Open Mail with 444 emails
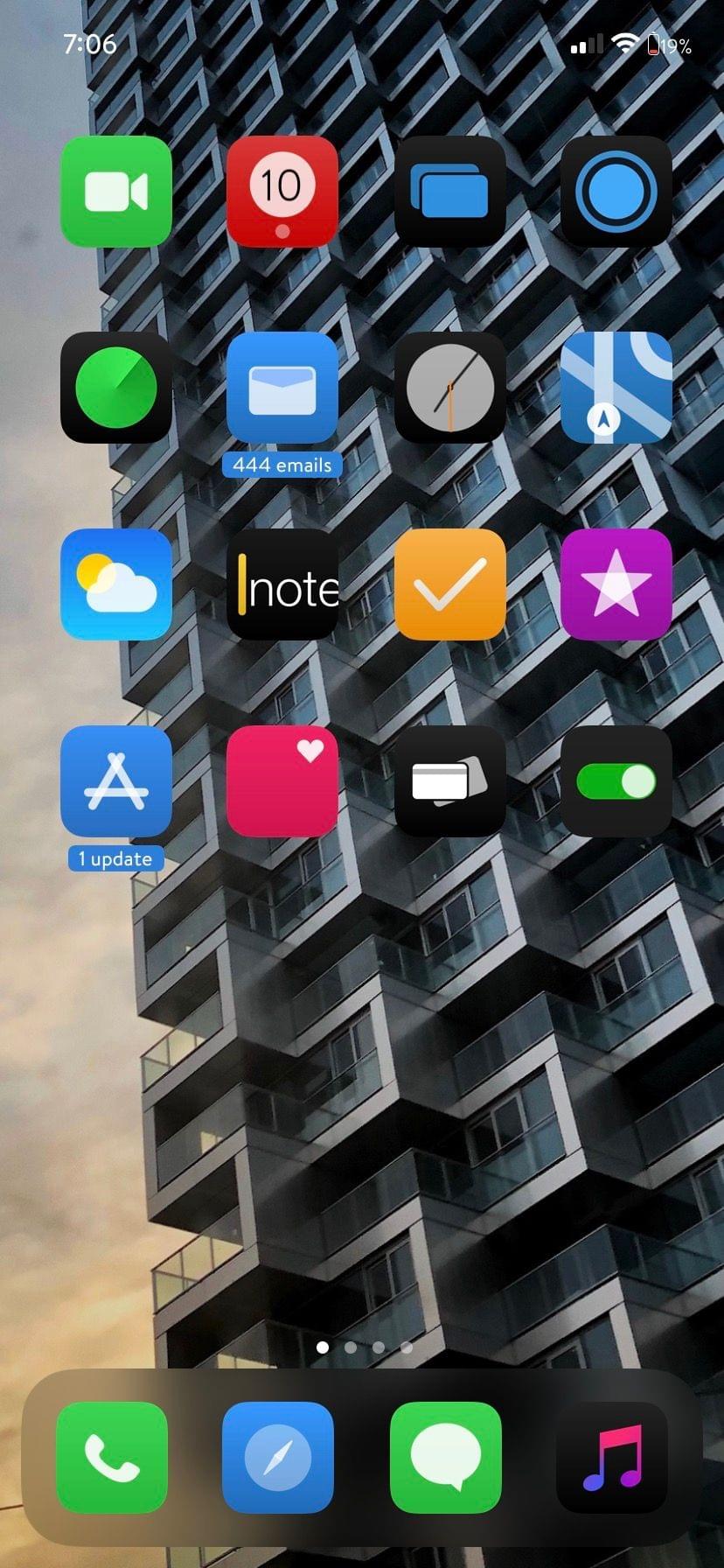This screenshot has width=724, height=1568. coord(282,388)
